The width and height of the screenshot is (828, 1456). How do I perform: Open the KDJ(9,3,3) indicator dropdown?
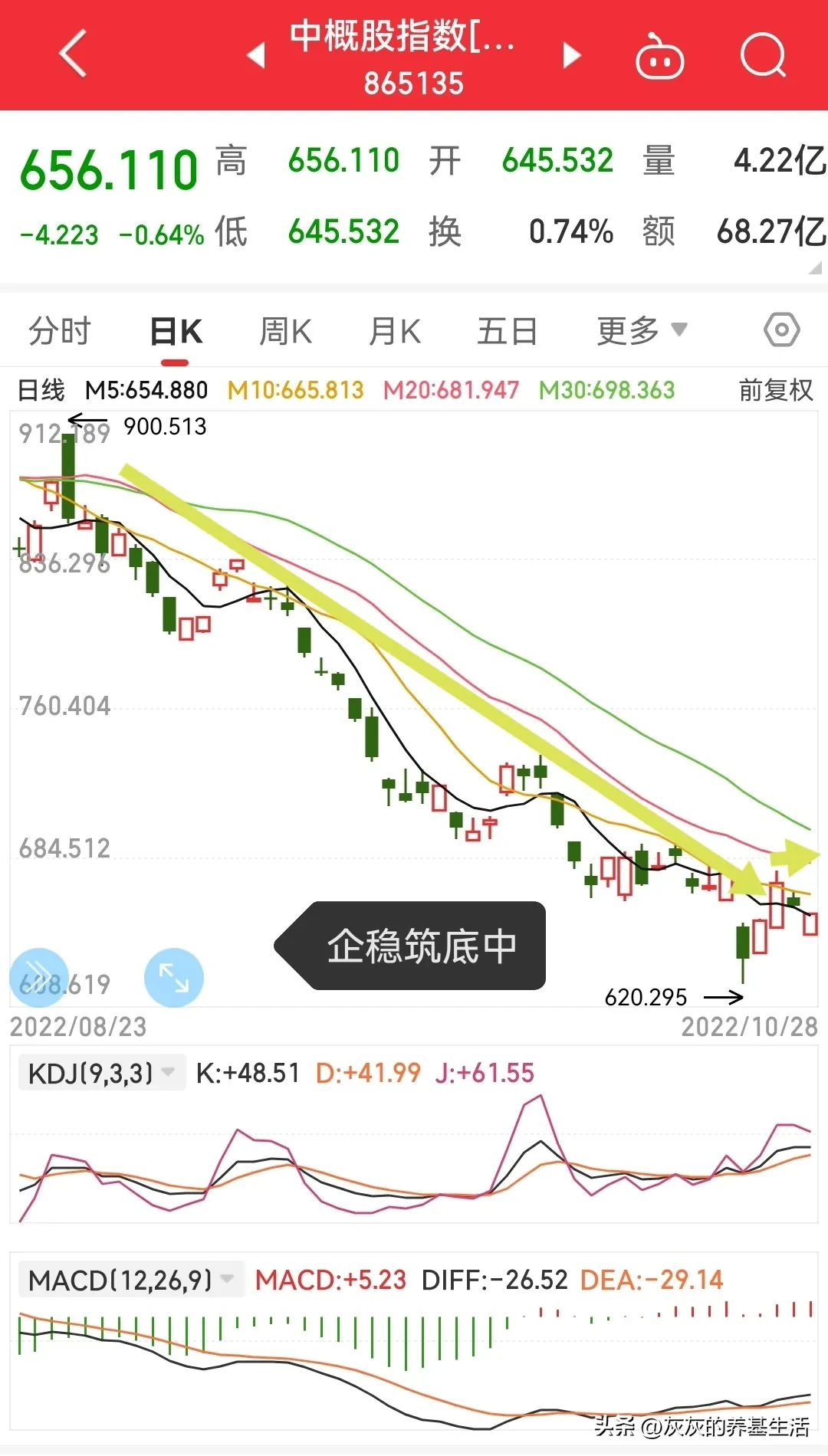pos(101,1073)
